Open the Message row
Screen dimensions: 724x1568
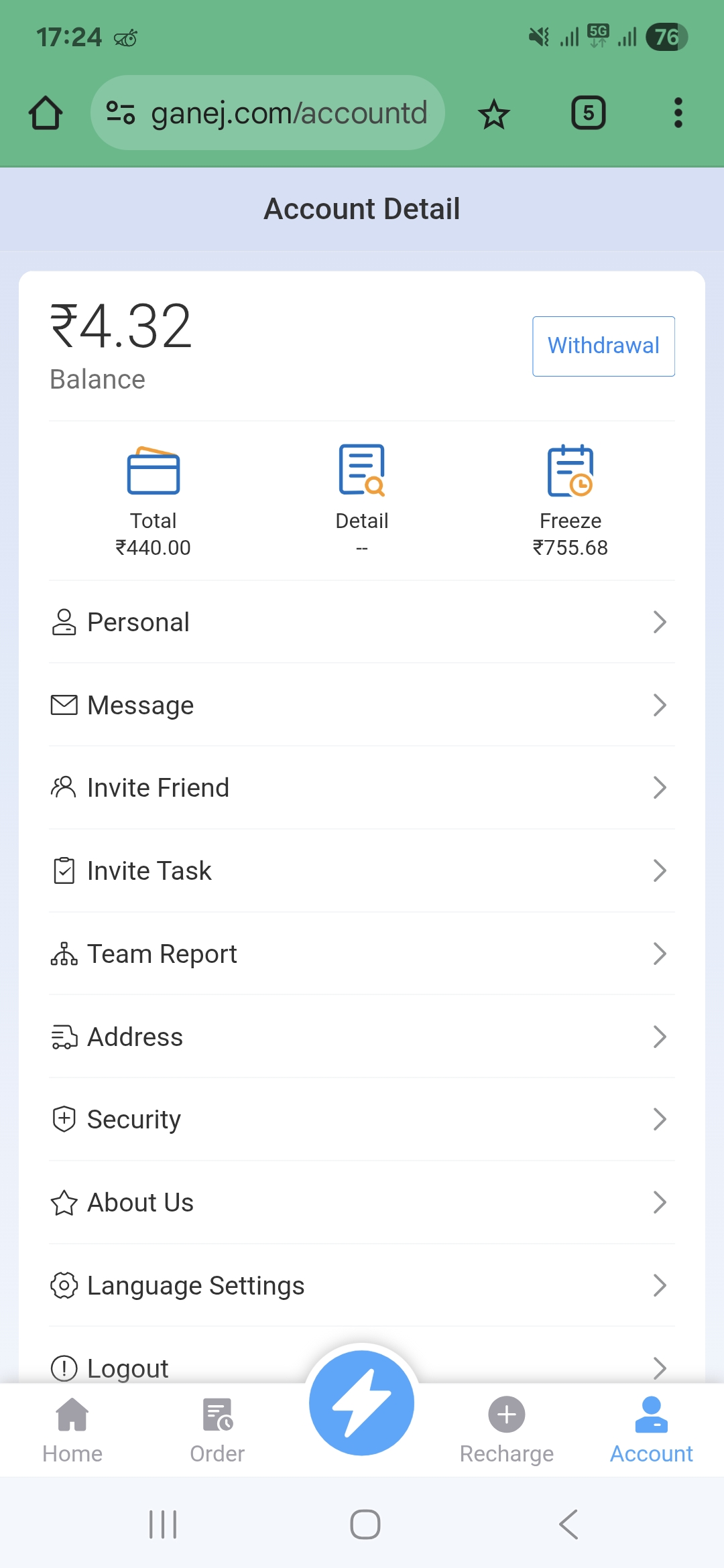point(362,705)
